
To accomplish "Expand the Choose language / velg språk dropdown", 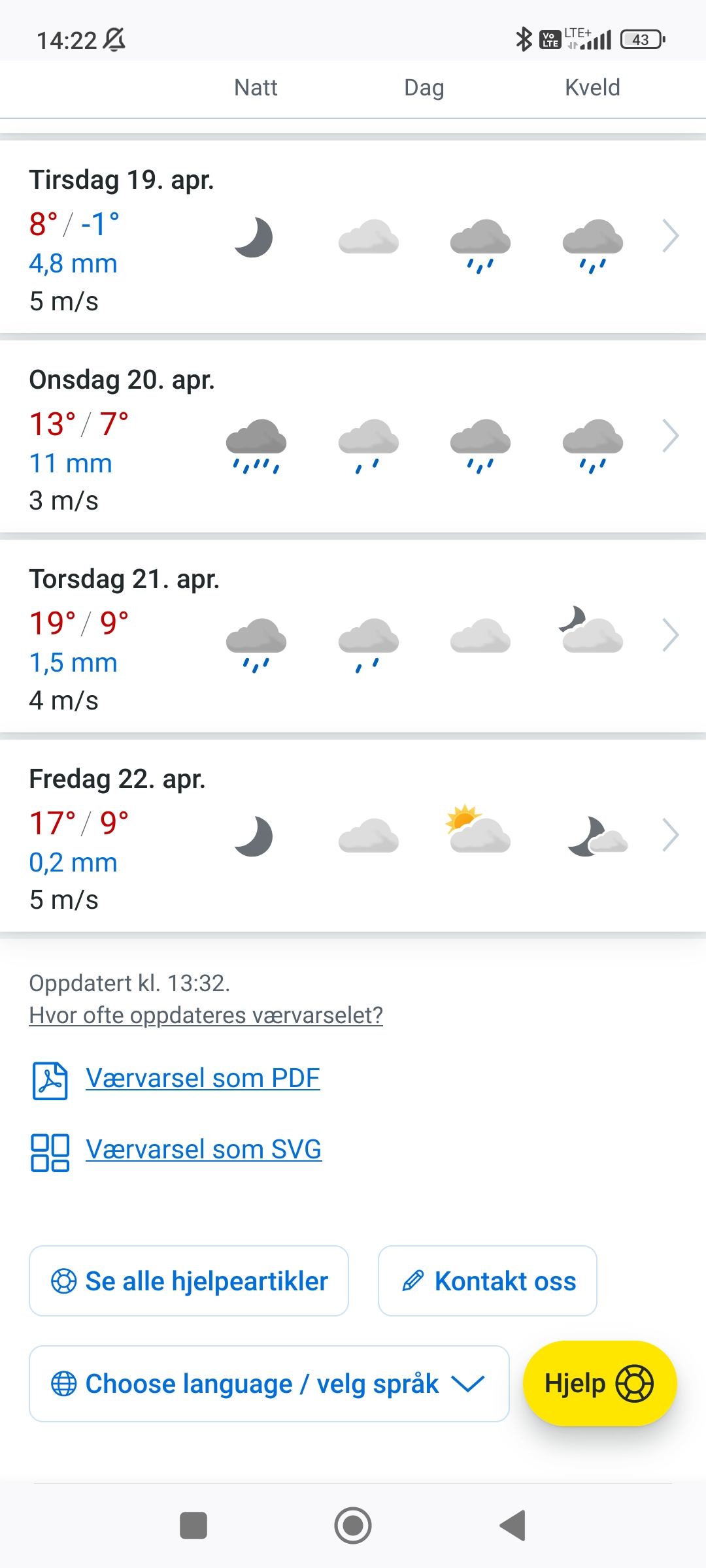I will coord(269,1384).
